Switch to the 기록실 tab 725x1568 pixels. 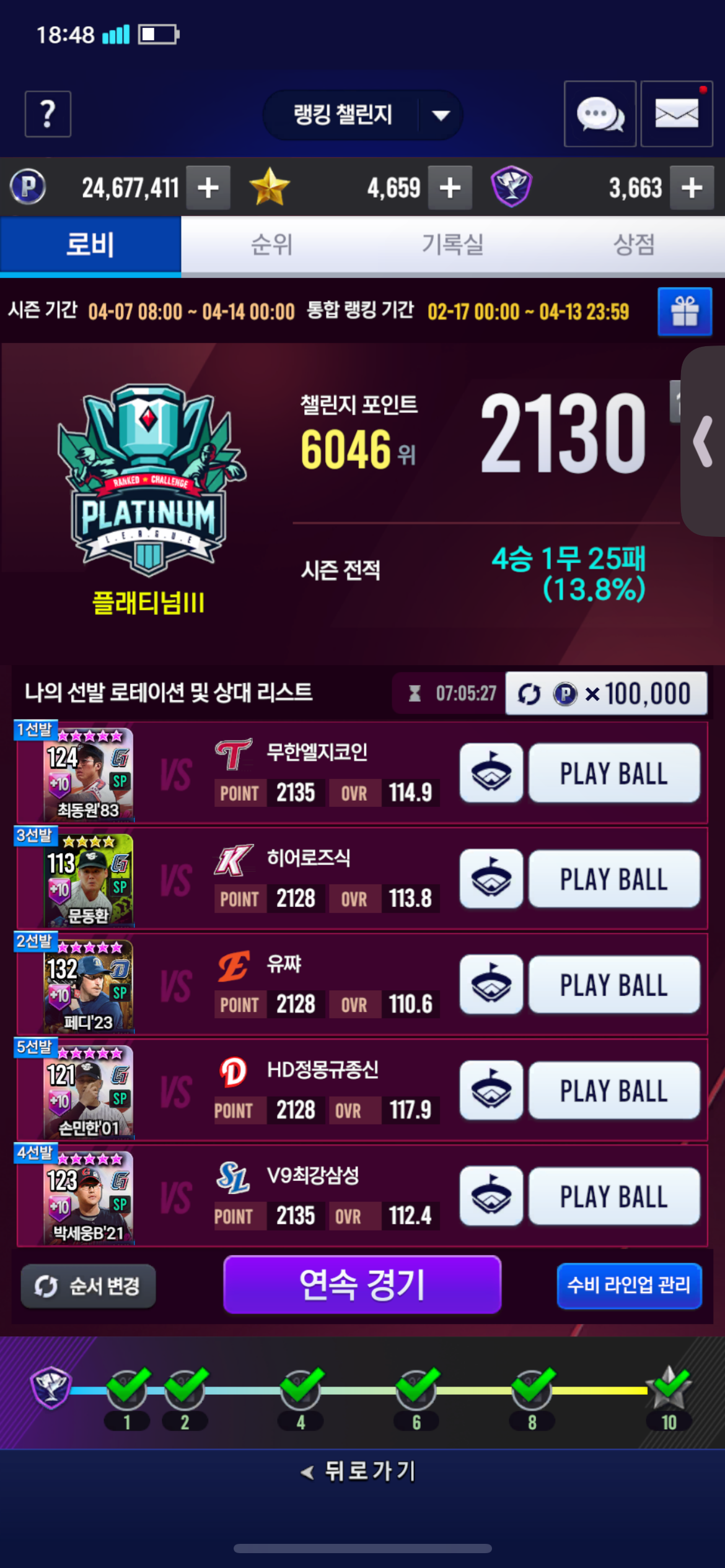tap(452, 245)
